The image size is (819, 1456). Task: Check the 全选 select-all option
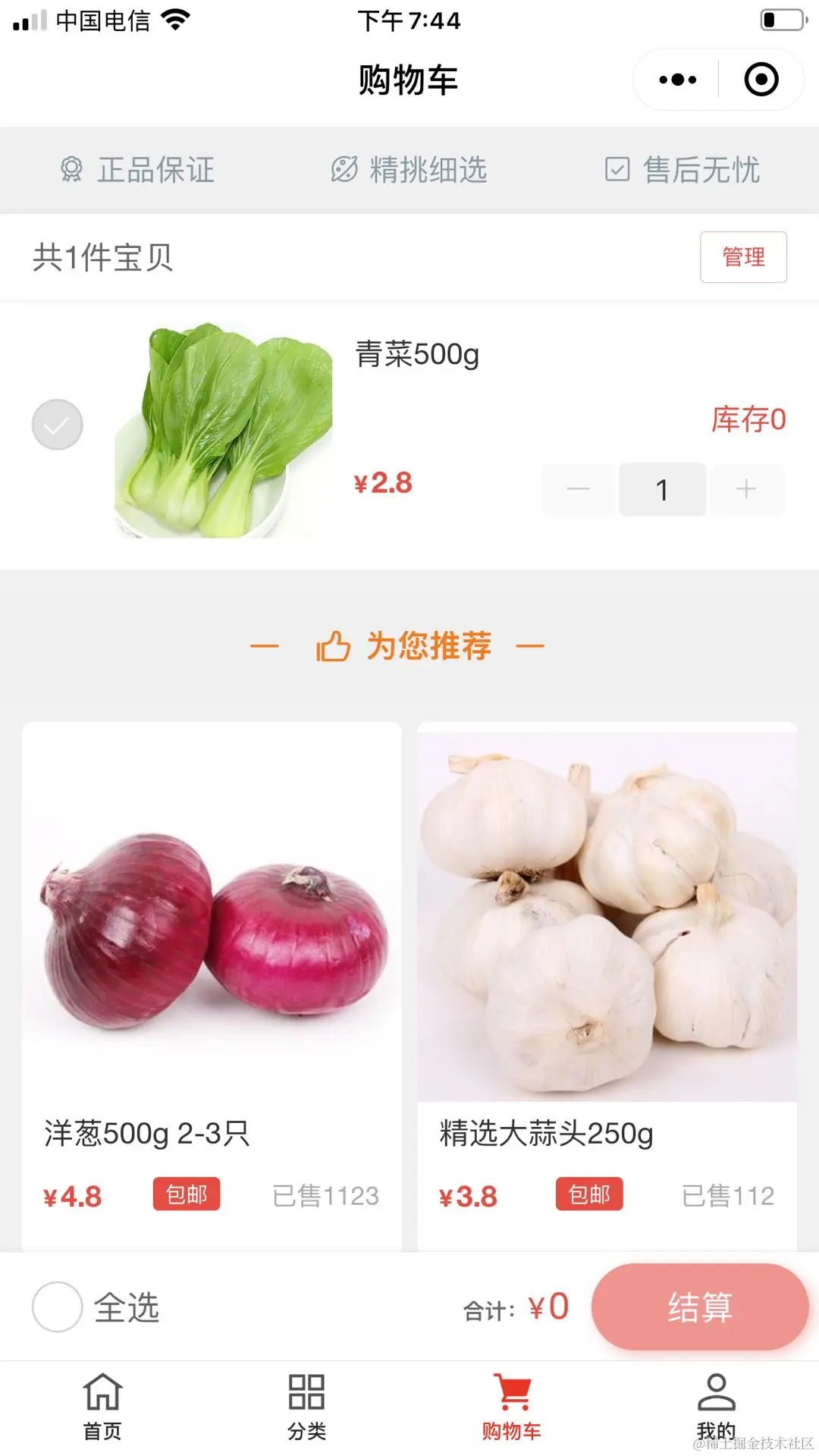58,1307
